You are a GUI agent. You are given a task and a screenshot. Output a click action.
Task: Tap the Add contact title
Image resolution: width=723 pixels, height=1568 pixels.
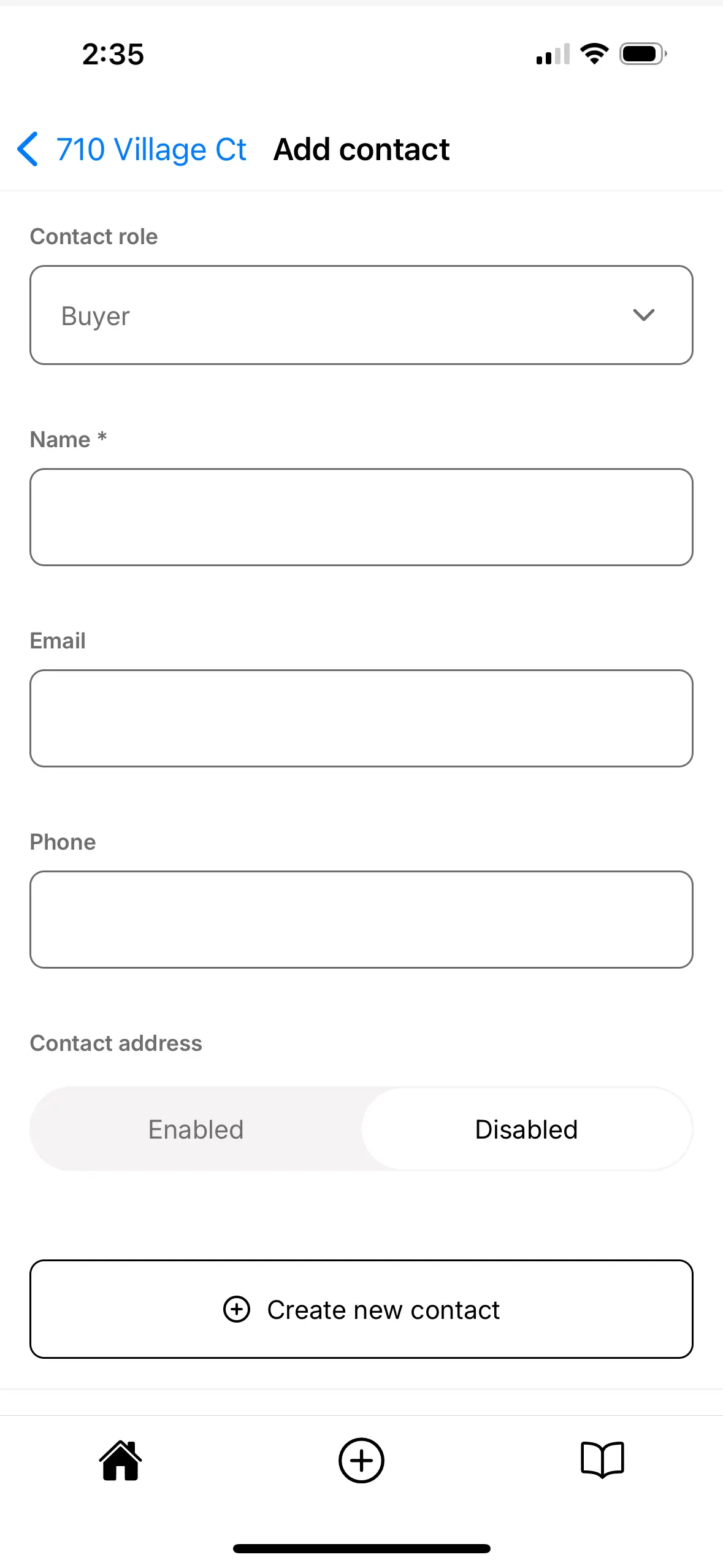tap(361, 149)
